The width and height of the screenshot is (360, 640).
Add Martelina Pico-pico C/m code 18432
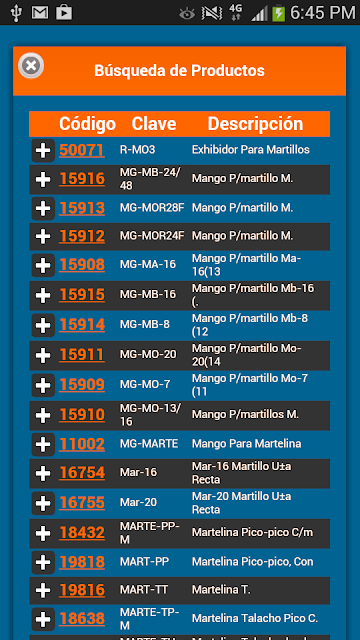pos(43,533)
